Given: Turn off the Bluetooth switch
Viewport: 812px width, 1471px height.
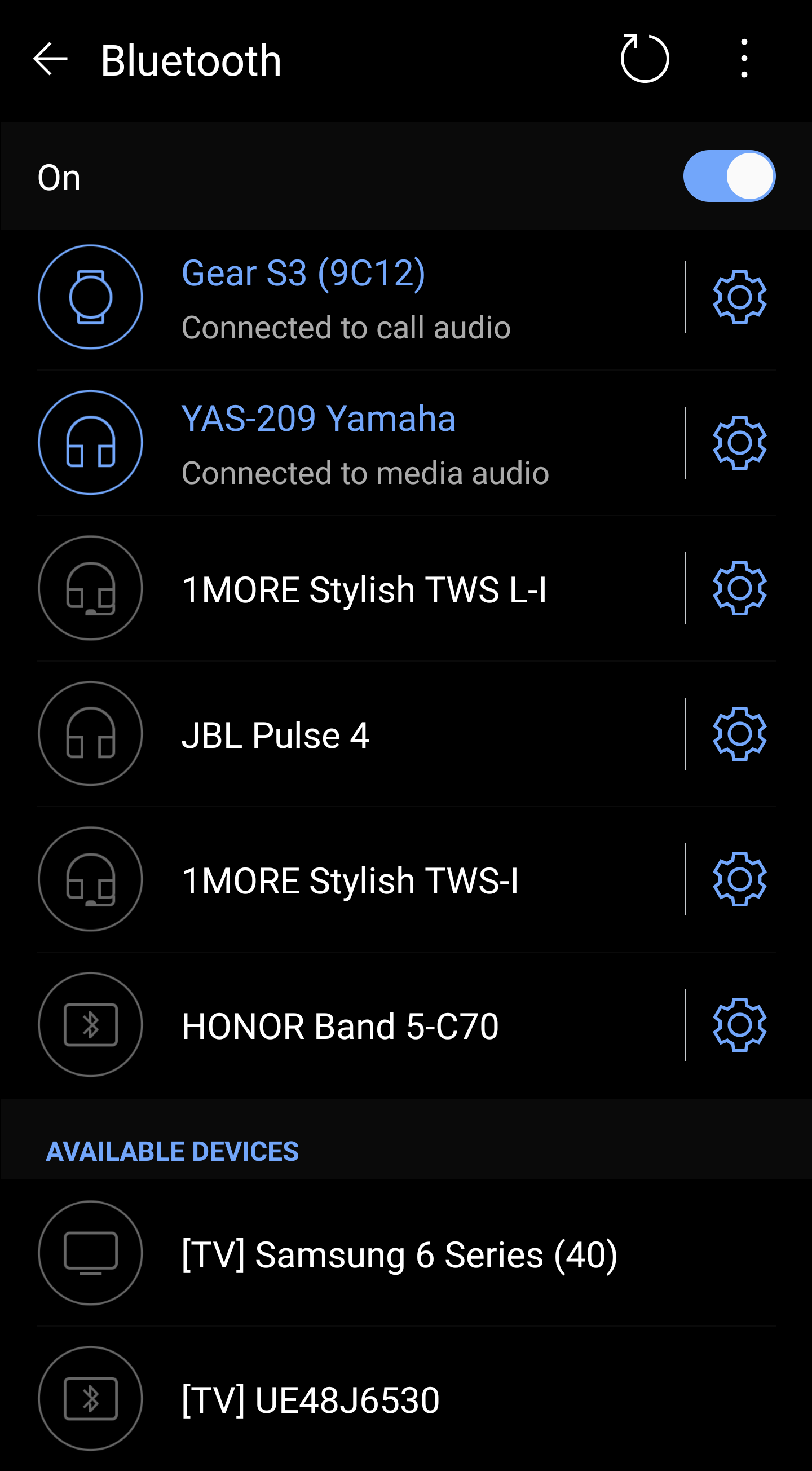Looking at the screenshot, I should pyautogui.click(x=729, y=177).
